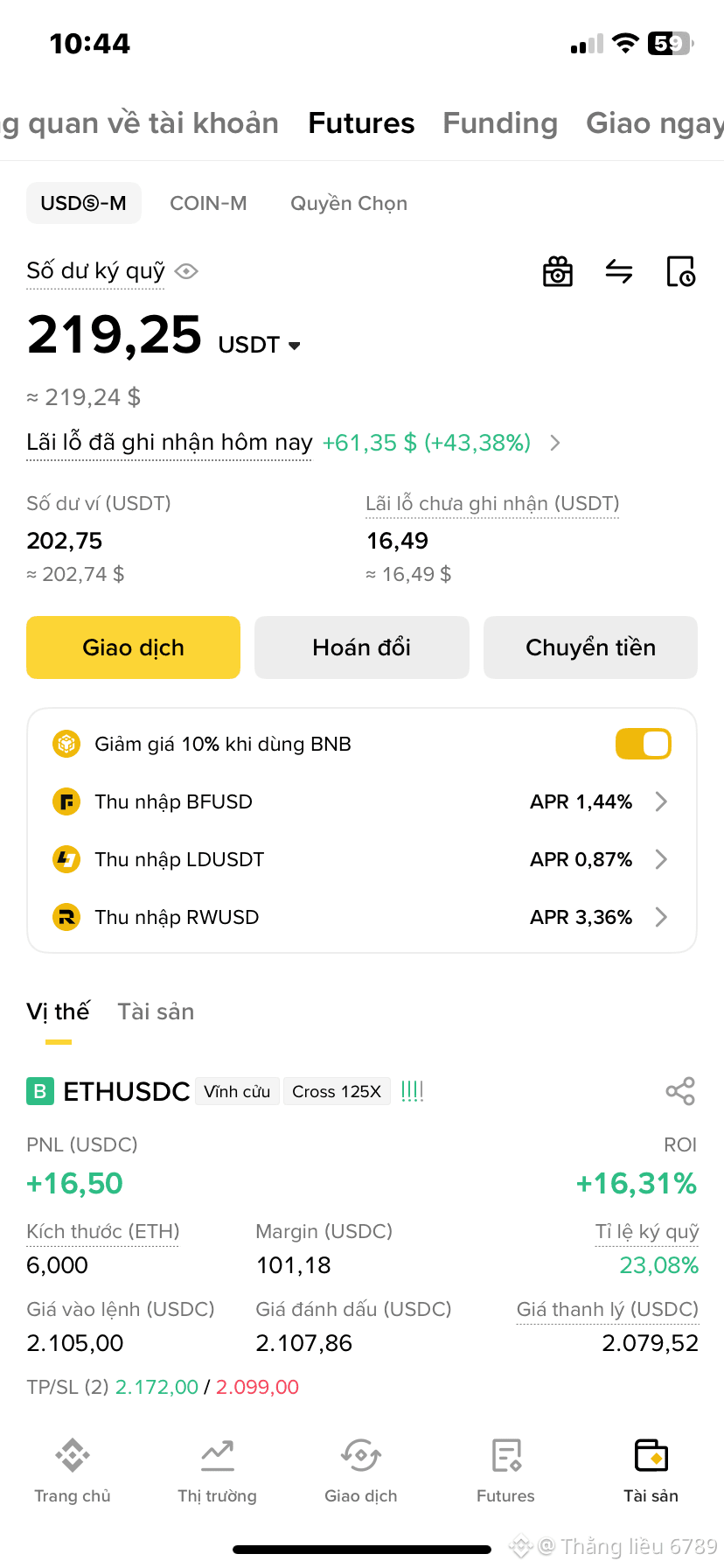Switch to the Tài sản list tab
Viewport: 724px width, 1568px height.
[156, 1011]
